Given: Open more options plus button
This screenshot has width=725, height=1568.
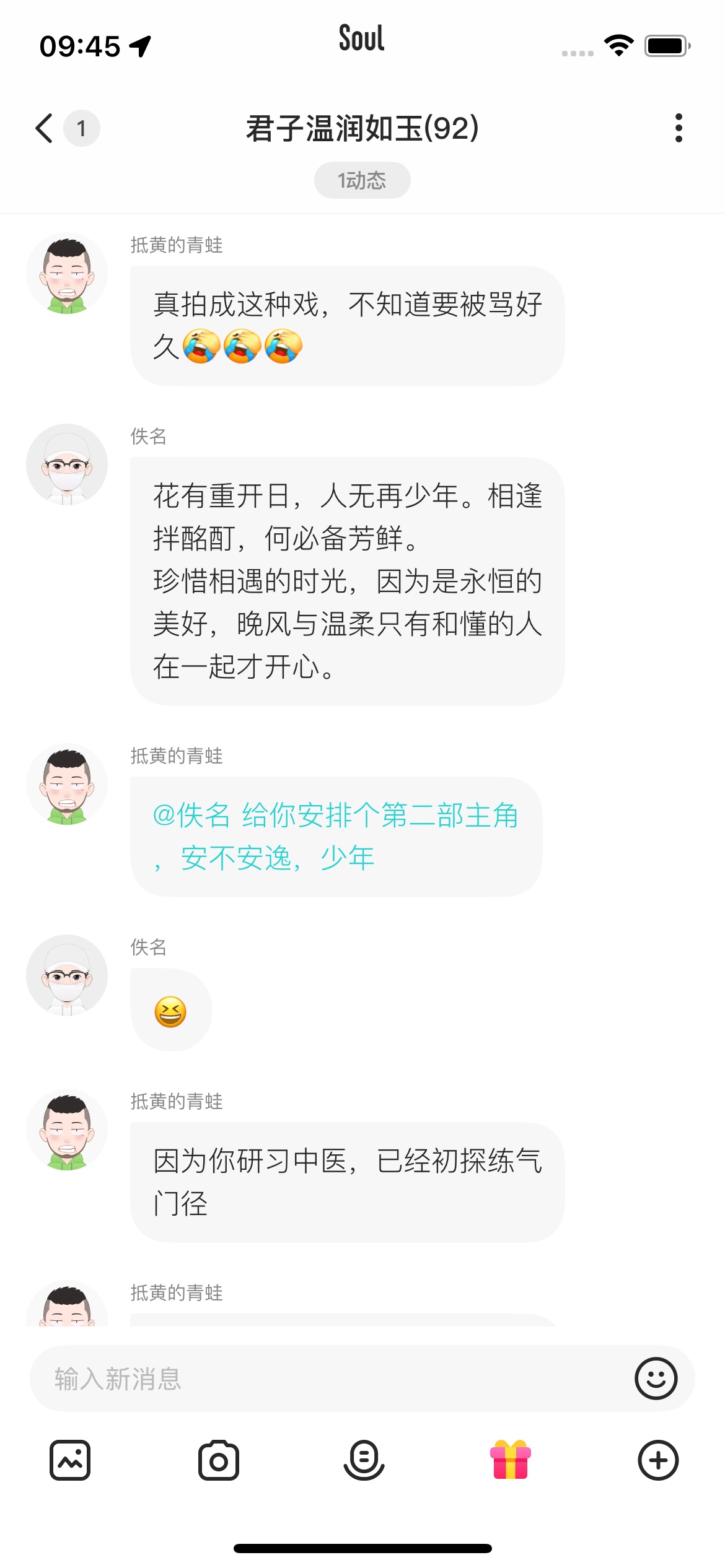Looking at the screenshot, I should pos(658,1460).
